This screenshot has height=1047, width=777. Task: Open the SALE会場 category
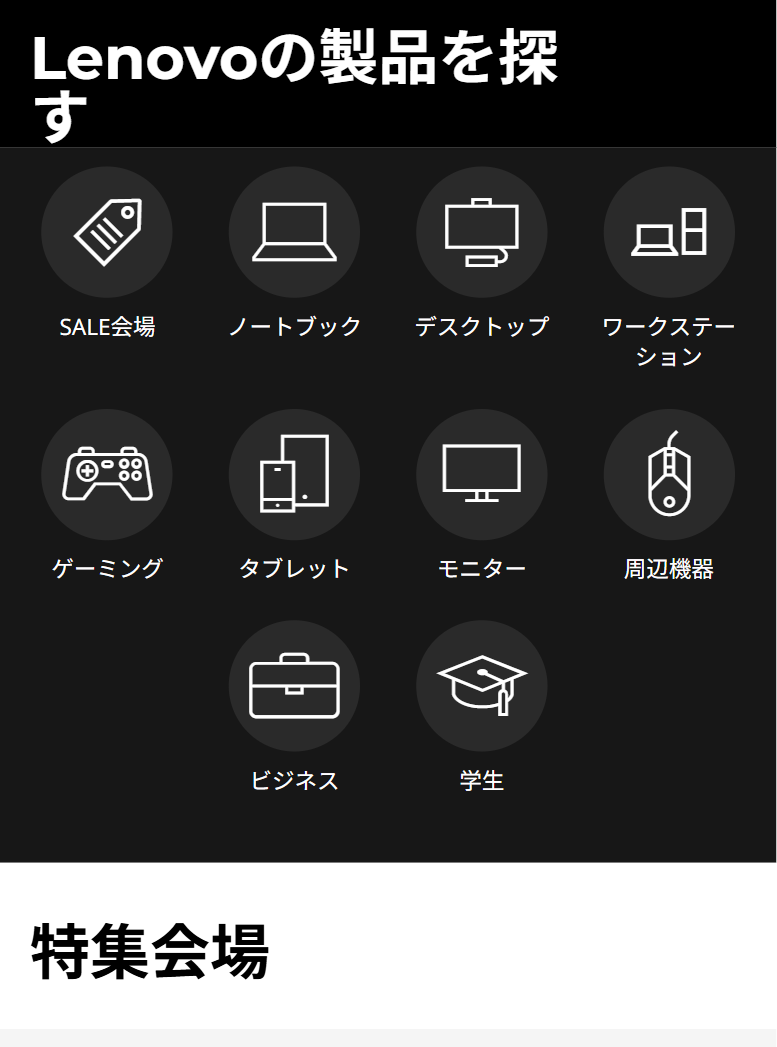pyautogui.click(x=107, y=232)
